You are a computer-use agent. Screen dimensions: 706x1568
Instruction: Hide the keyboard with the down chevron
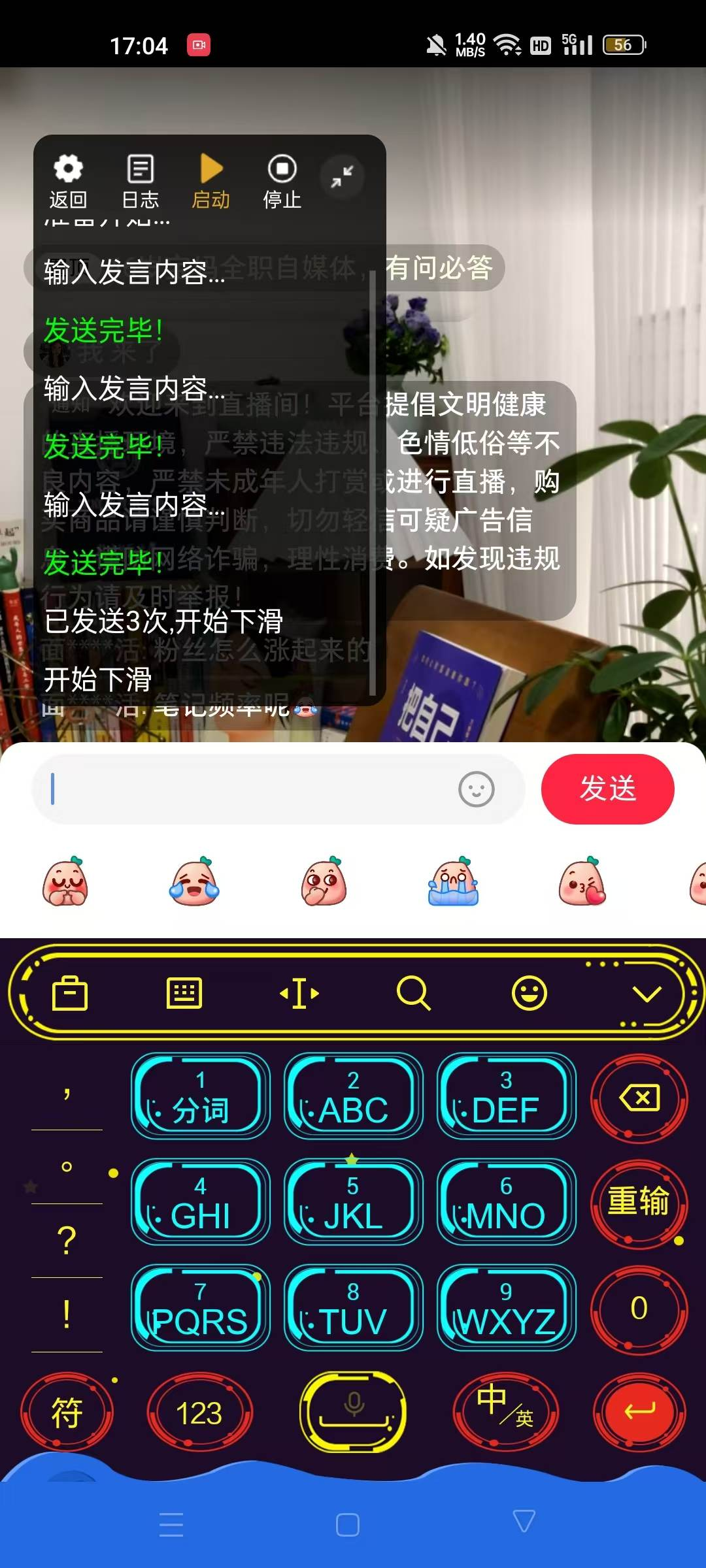647,994
